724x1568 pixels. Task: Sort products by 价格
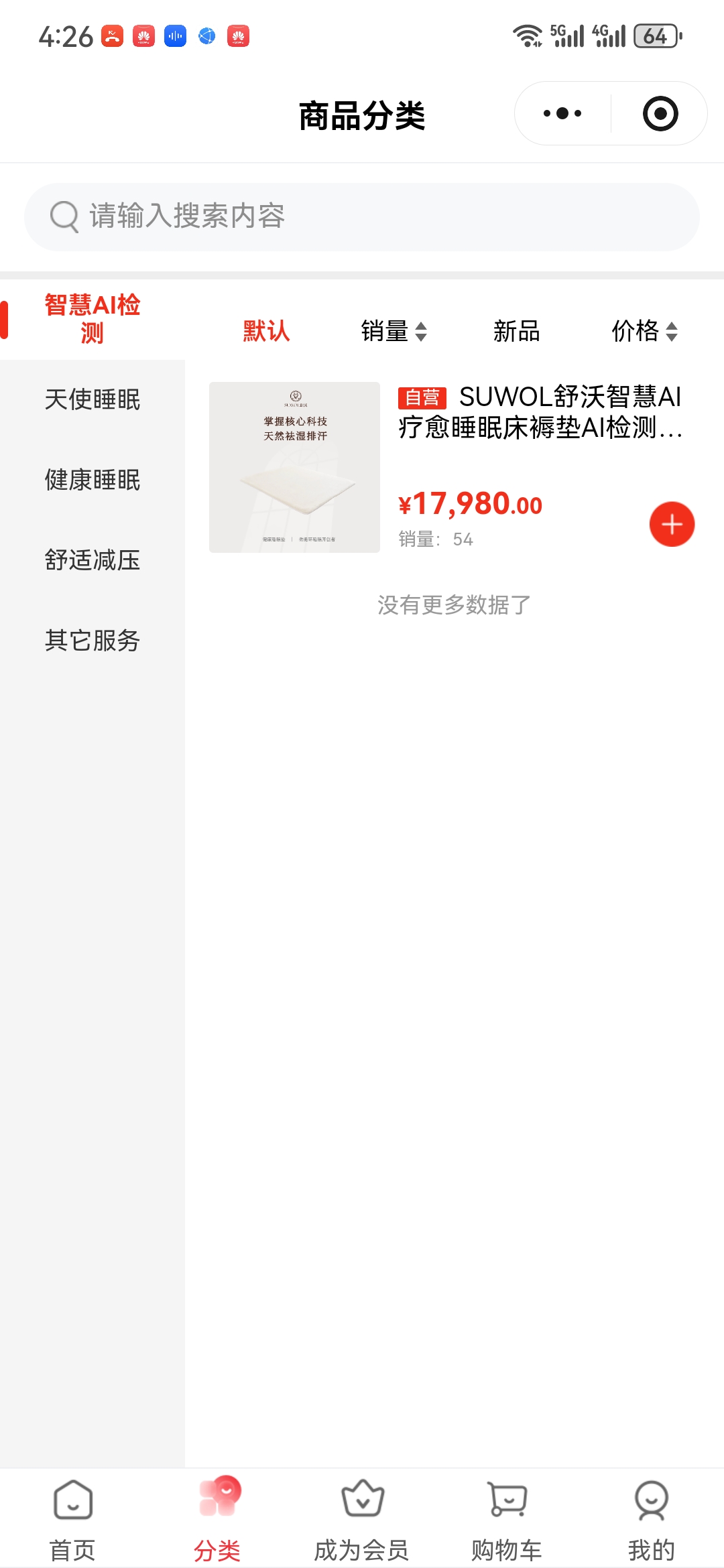[x=644, y=331]
